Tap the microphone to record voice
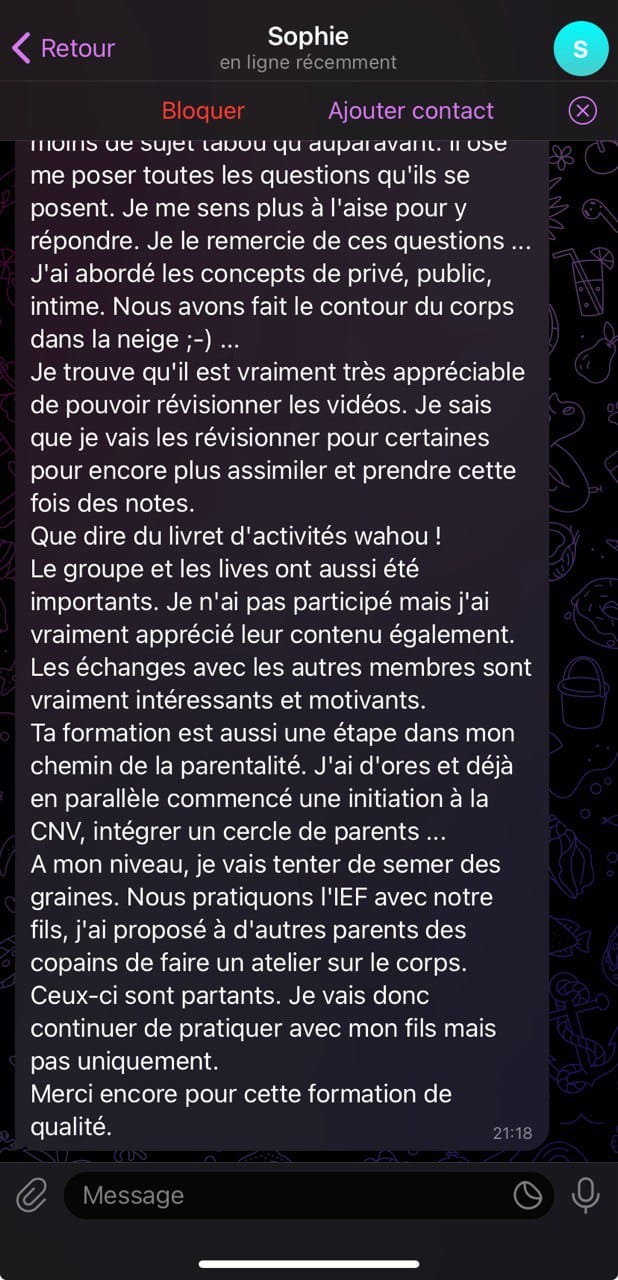The width and height of the screenshot is (618, 1280). 585,1195
